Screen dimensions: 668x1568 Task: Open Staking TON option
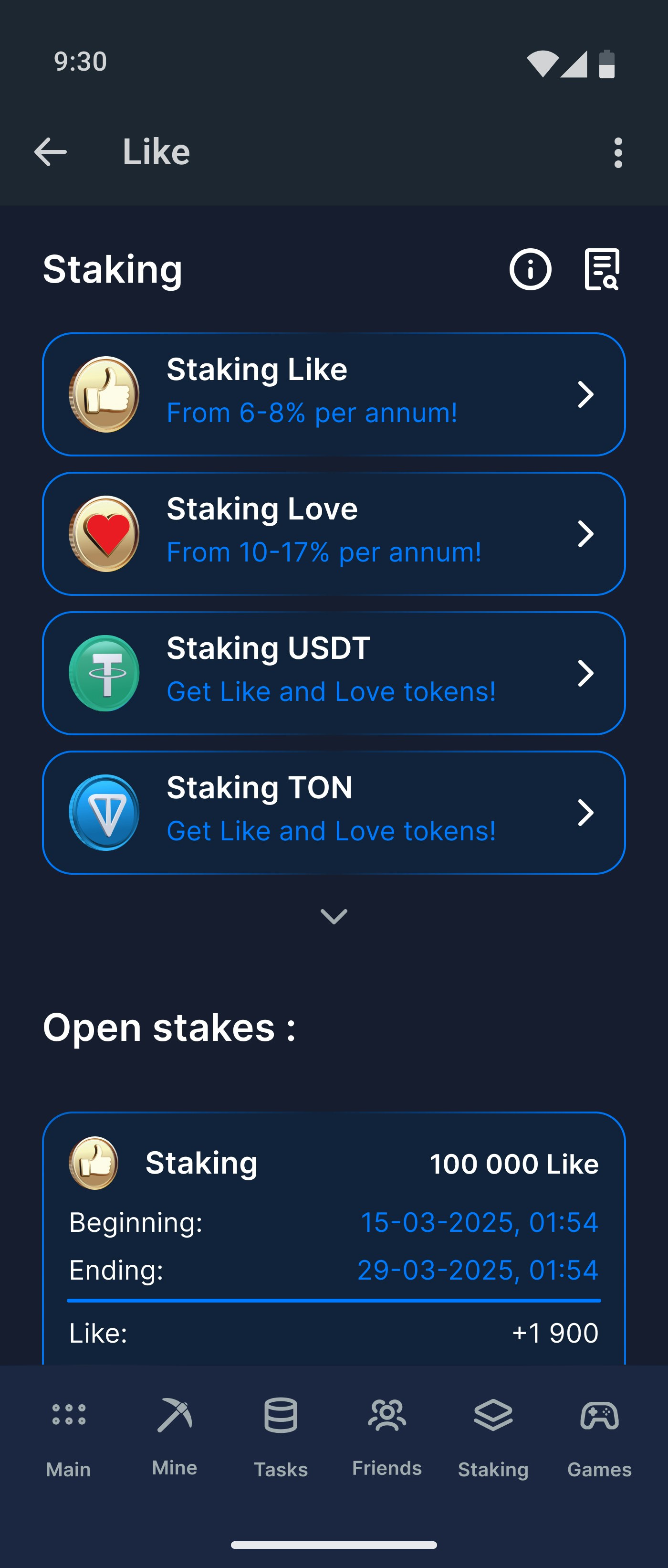tap(334, 813)
